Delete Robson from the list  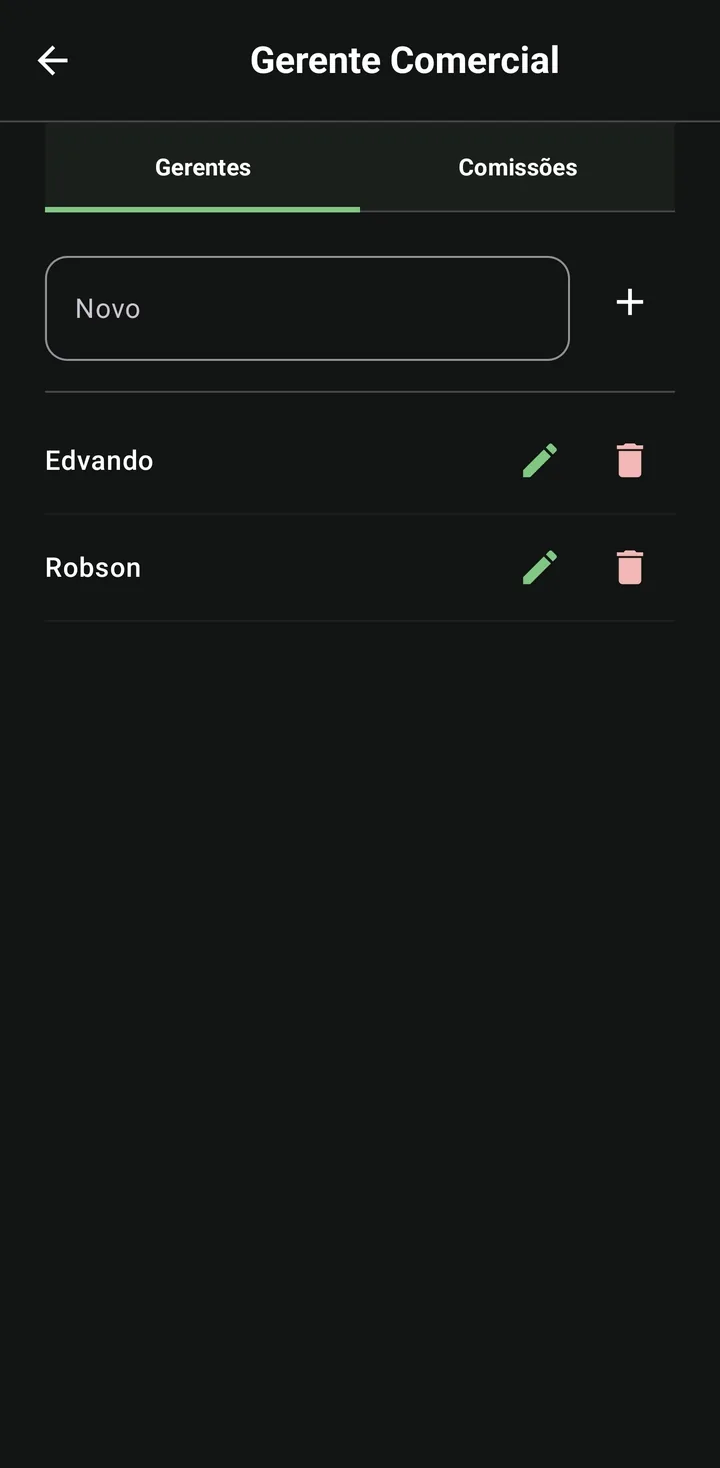click(630, 568)
